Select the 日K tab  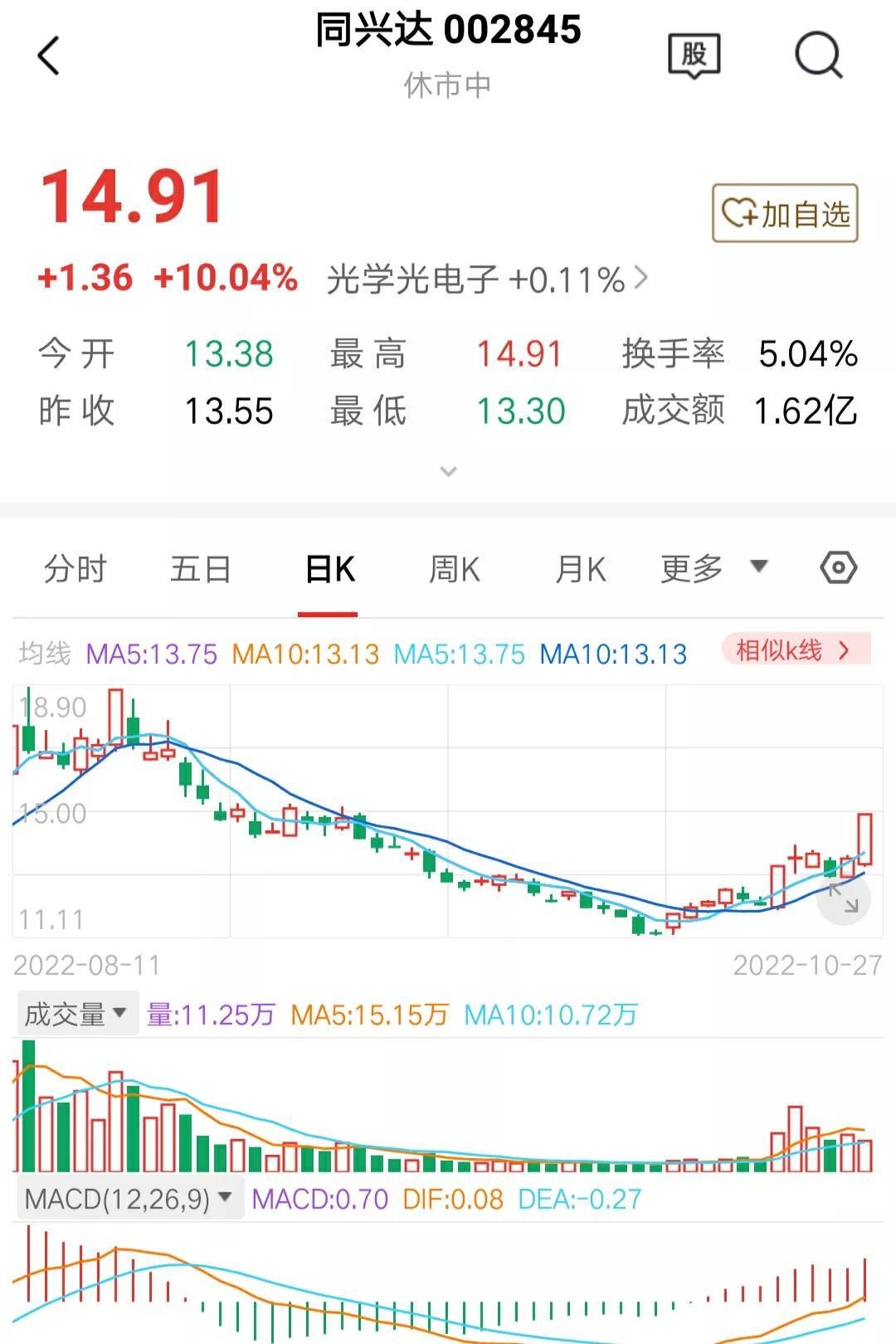click(x=329, y=570)
